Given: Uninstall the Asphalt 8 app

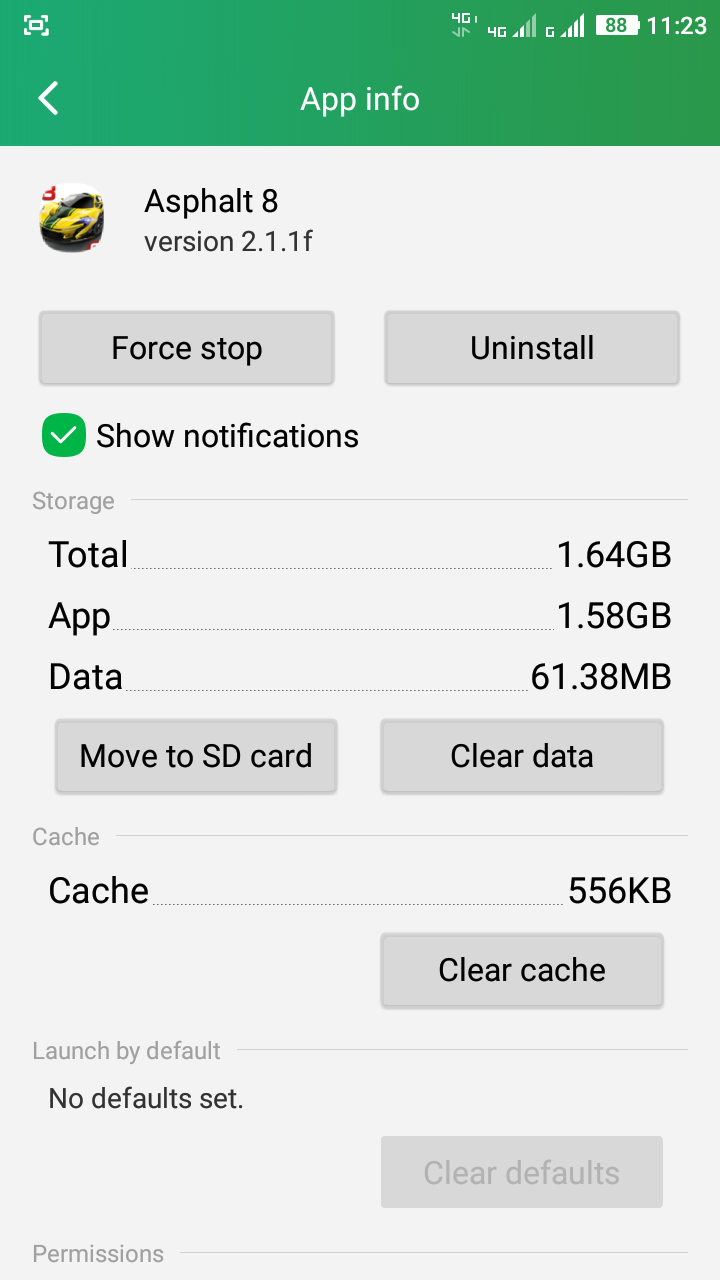Looking at the screenshot, I should (x=532, y=348).
